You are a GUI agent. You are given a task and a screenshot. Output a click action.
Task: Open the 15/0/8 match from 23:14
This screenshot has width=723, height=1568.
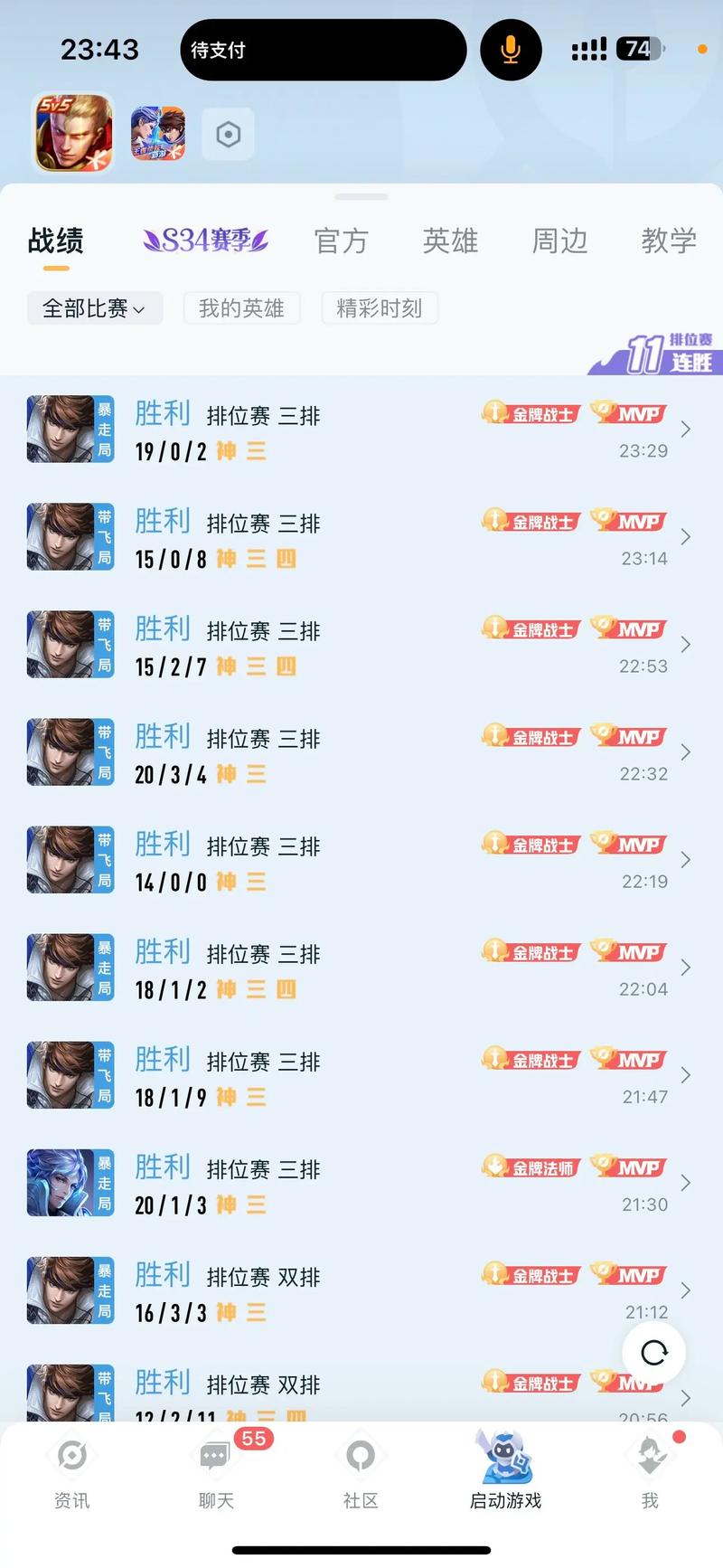coord(361,538)
